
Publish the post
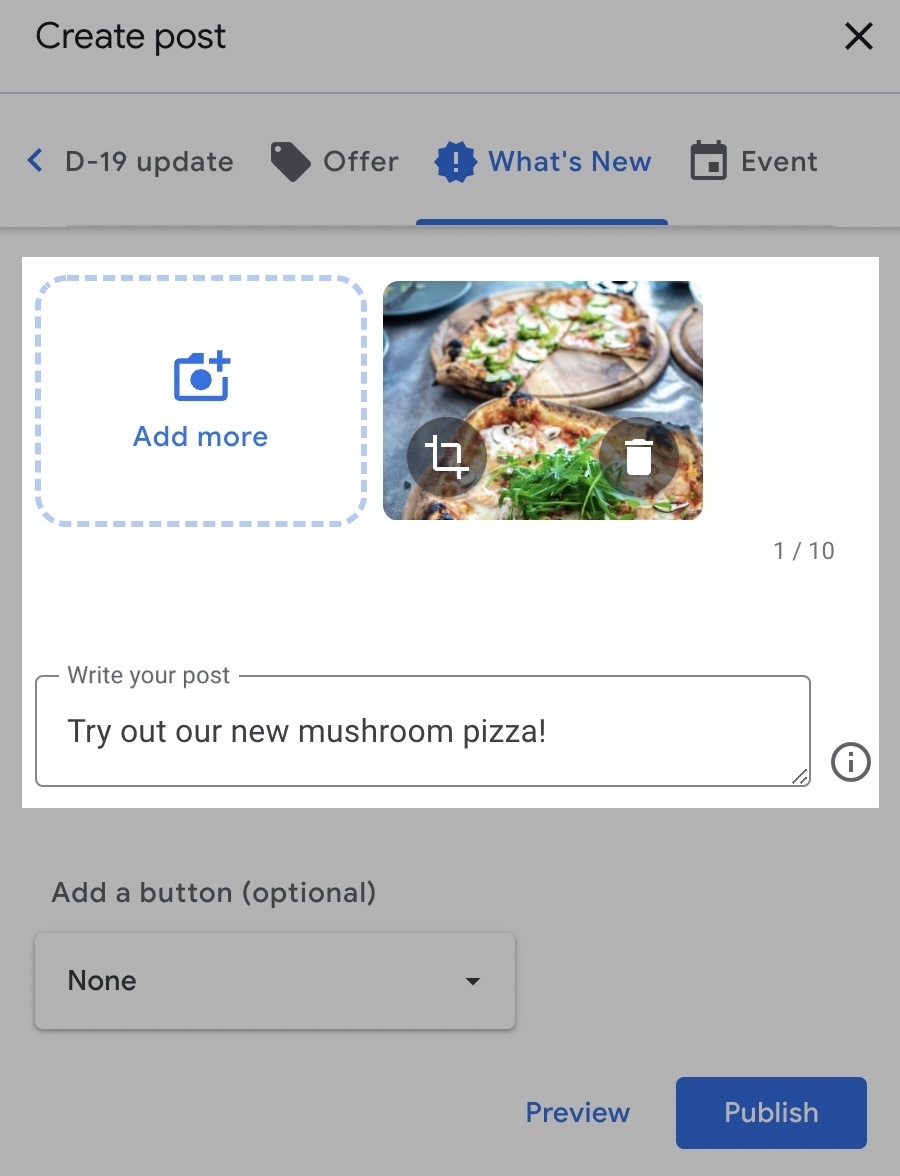[x=771, y=1112]
